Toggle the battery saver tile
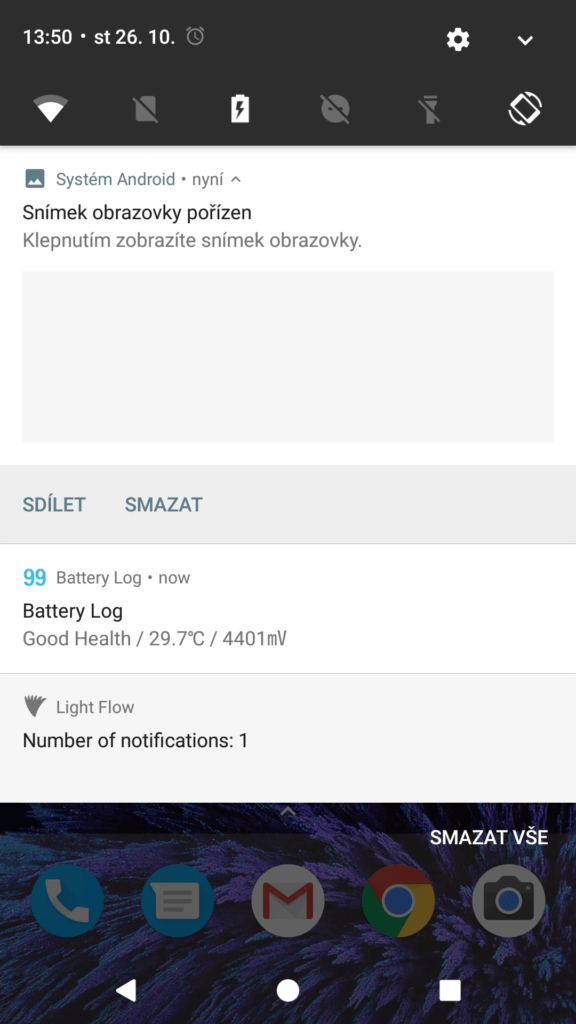The height and width of the screenshot is (1024, 576). pyautogui.click(x=240, y=108)
